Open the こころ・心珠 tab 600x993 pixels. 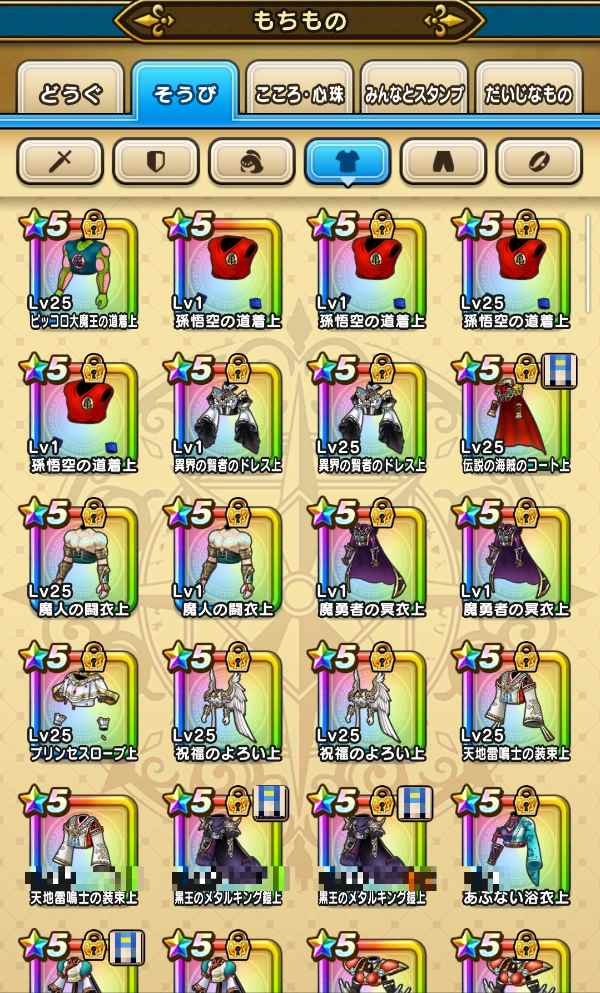300,95
